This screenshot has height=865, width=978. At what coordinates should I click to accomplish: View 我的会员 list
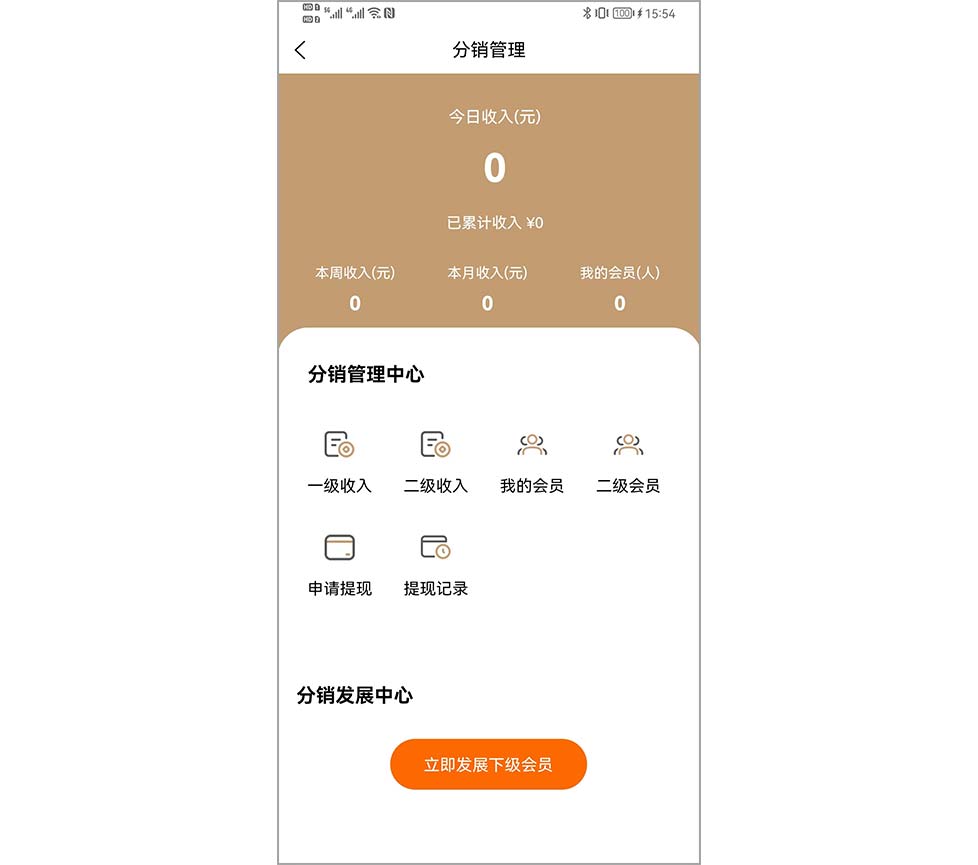[532, 461]
